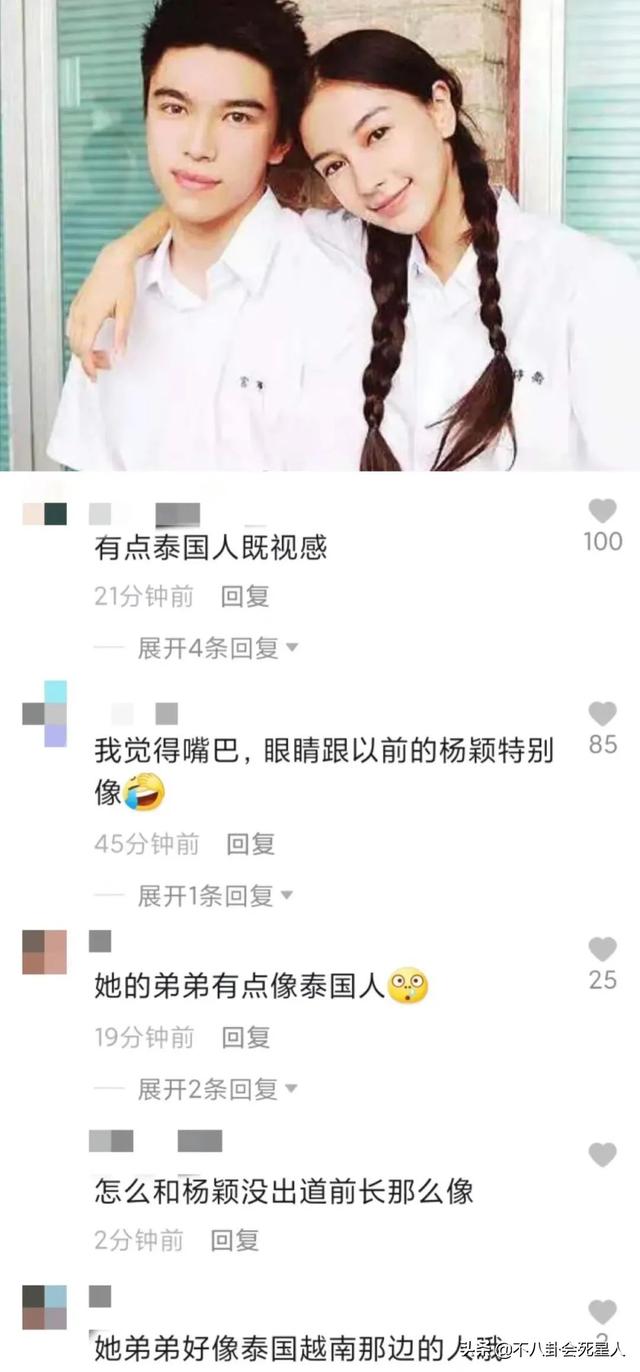640x1372 pixels.
Task: Reply to the comment posted 2分钟前
Action: point(235,1241)
